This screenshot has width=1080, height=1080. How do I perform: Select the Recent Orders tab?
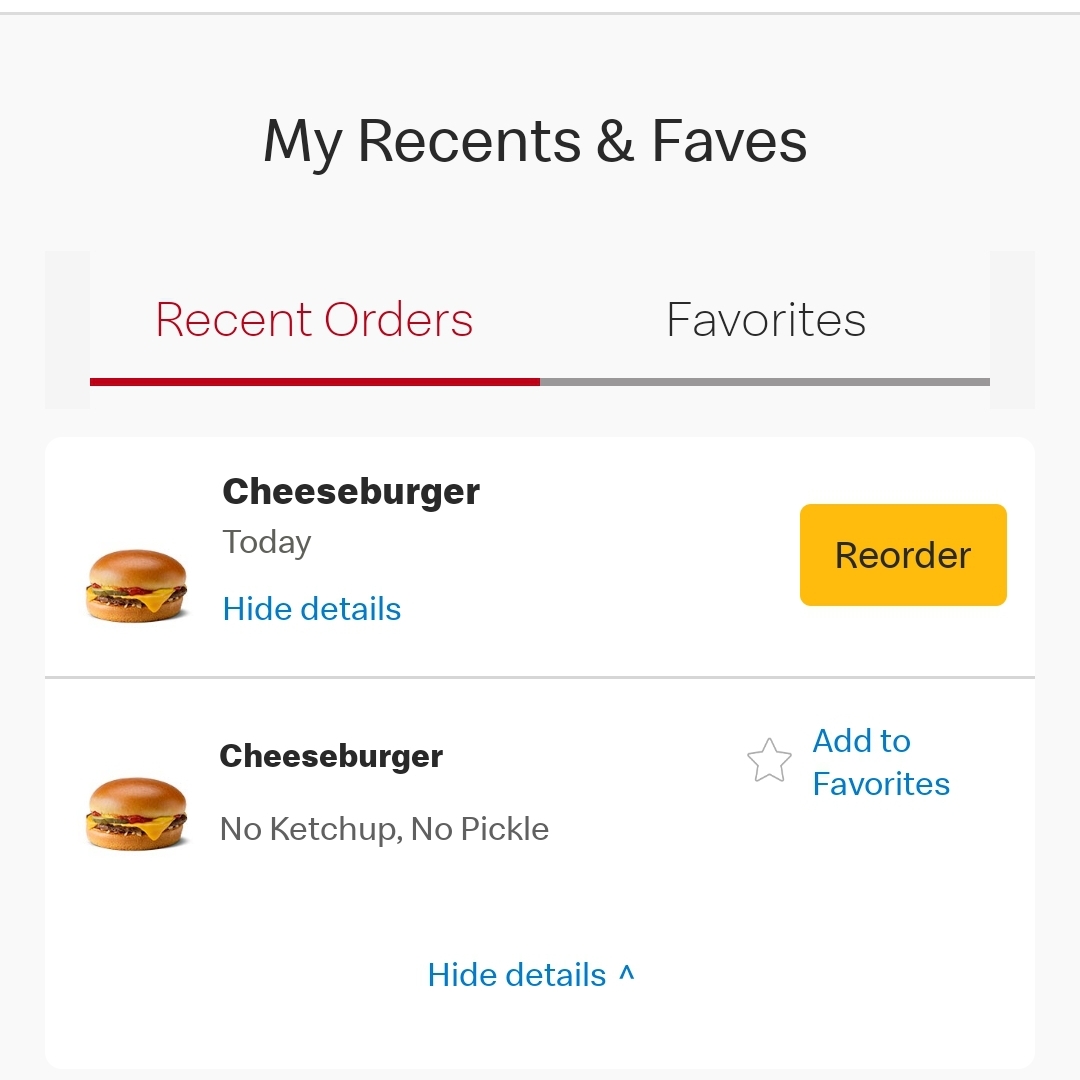[x=314, y=320]
